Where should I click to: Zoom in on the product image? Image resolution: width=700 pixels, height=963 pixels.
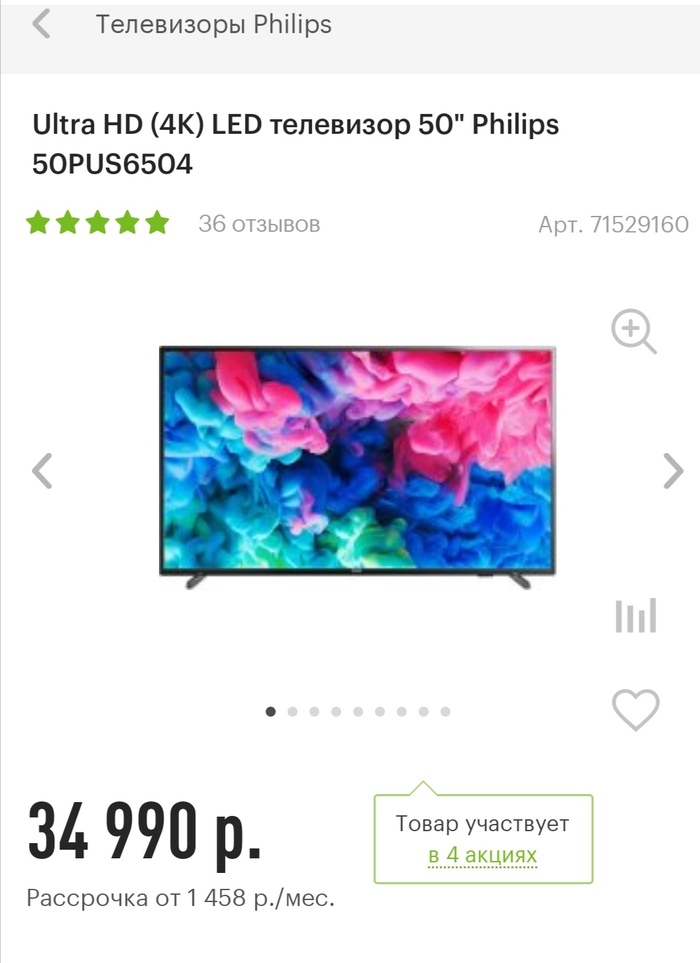634,332
